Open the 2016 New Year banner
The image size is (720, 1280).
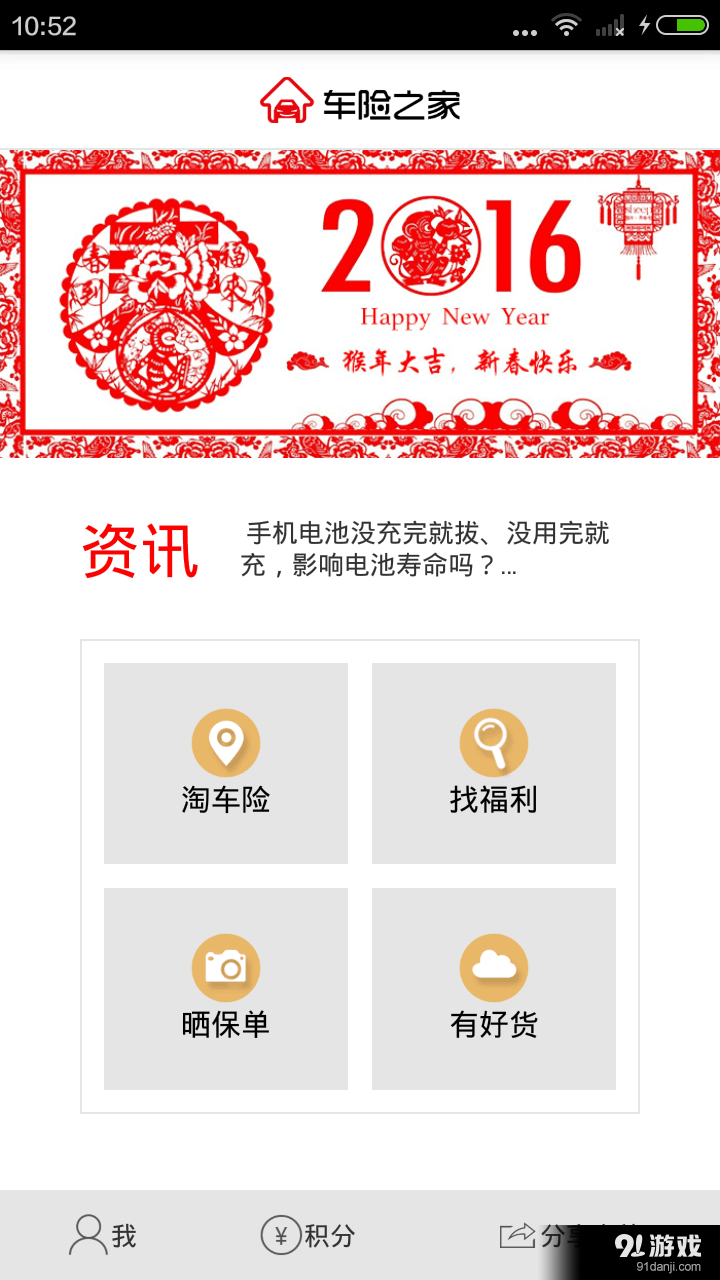tap(360, 304)
